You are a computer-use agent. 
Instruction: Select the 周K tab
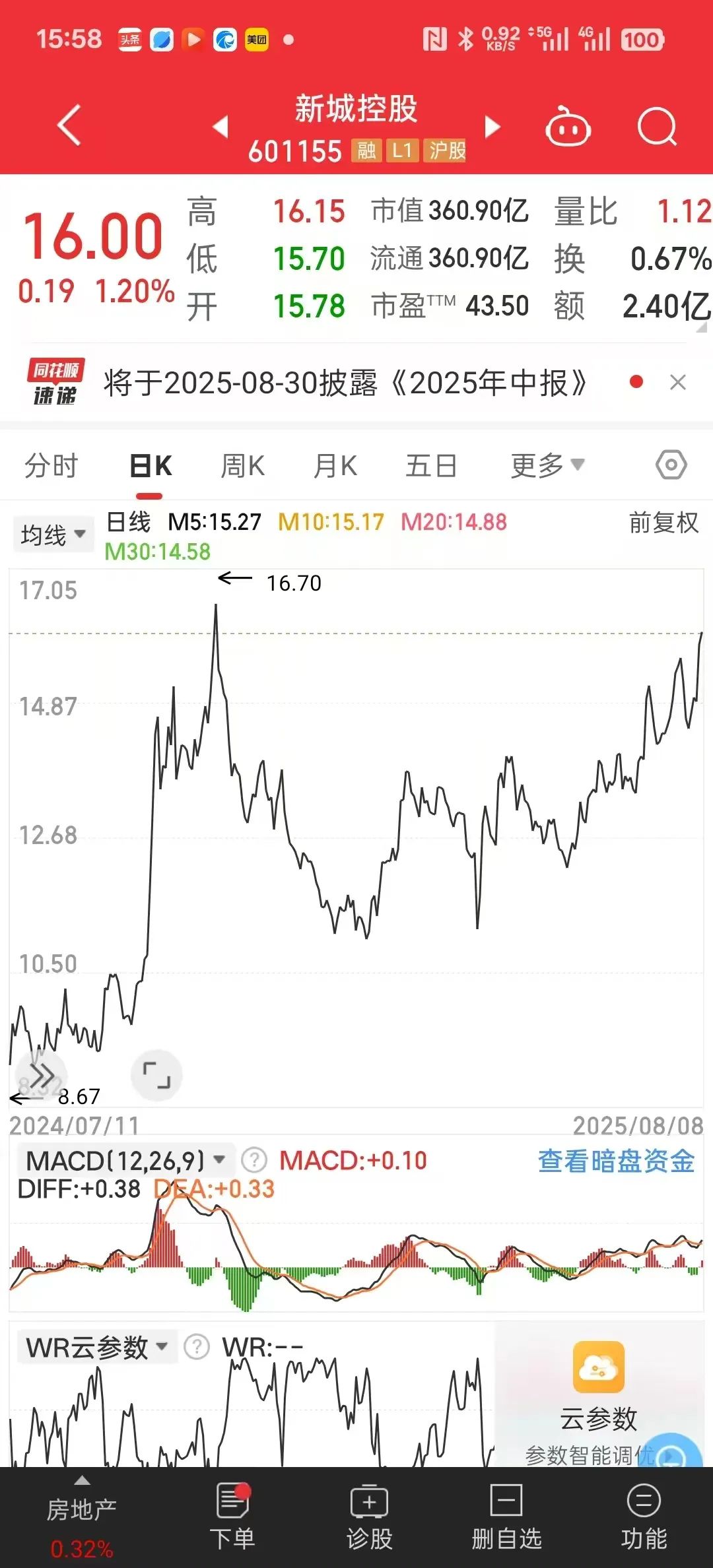pos(242,466)
